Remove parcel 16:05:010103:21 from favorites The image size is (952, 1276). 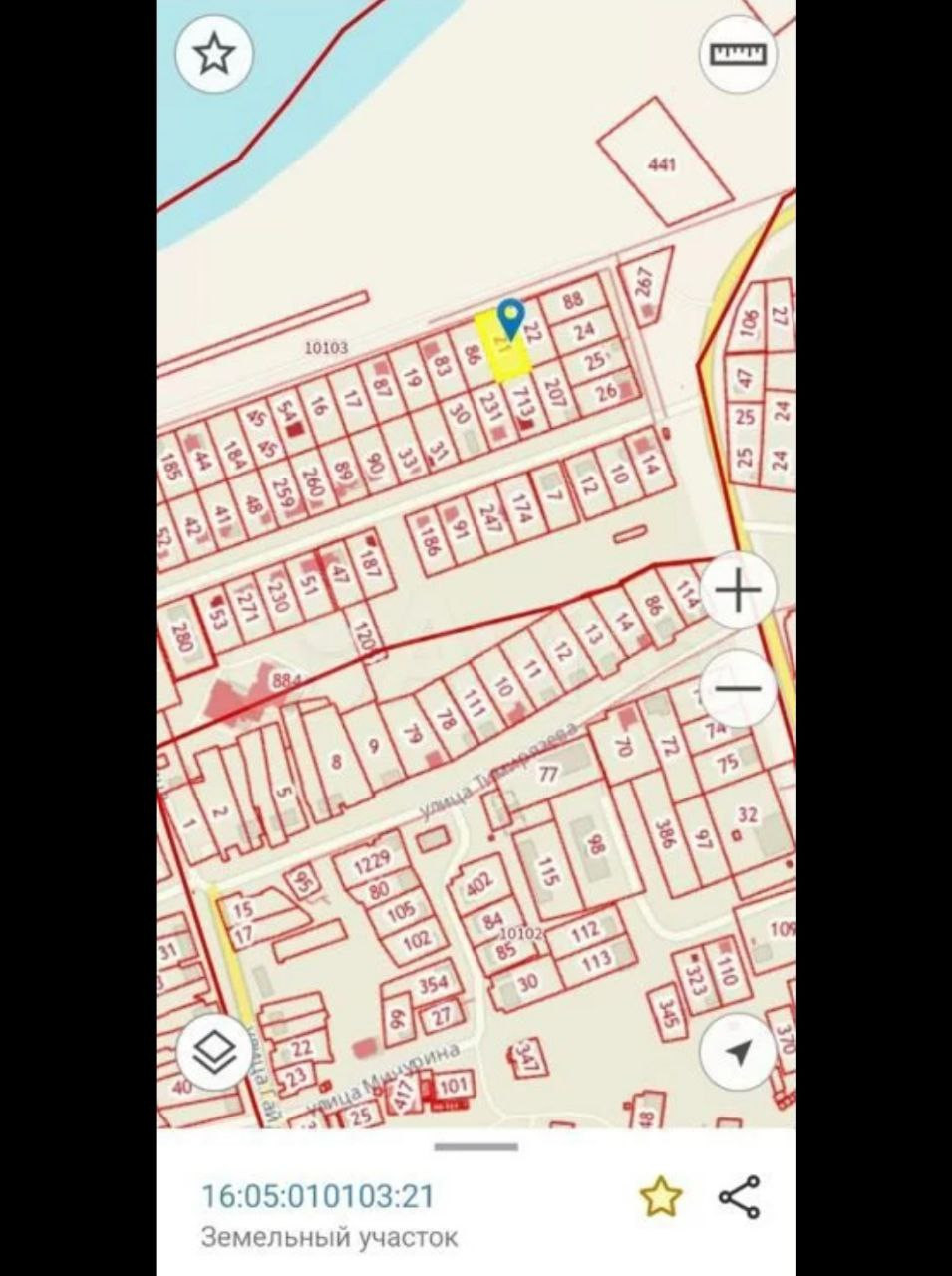[660, 1196]
